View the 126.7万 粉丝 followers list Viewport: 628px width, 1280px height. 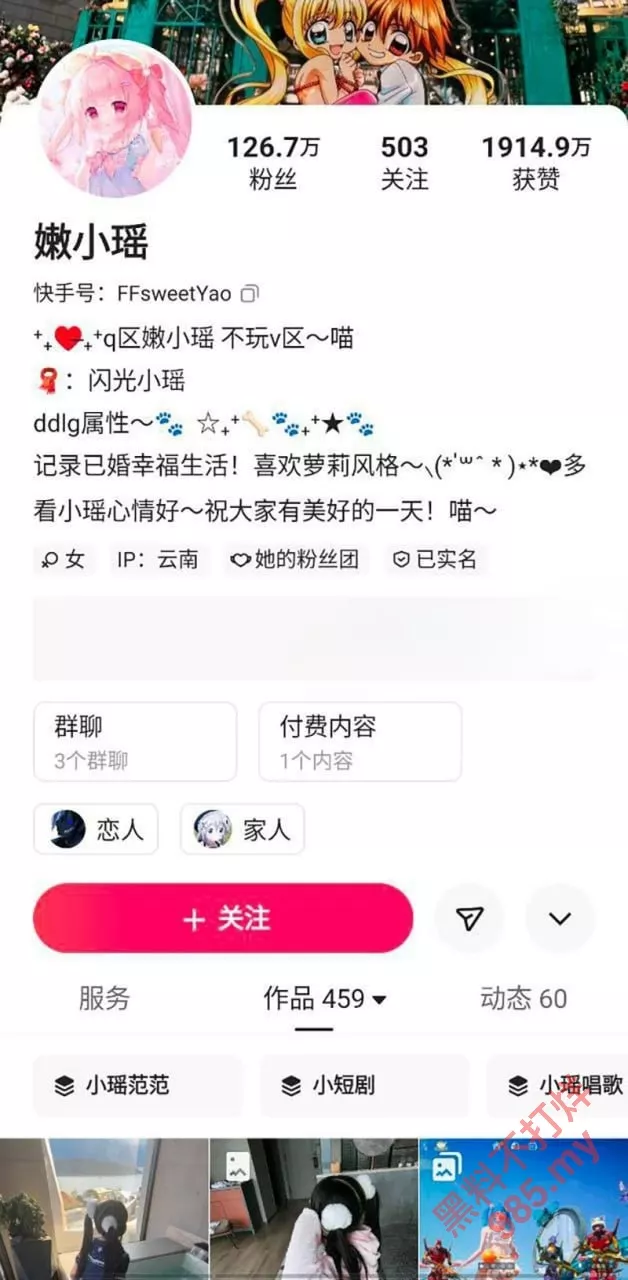[x=273, y=163]
